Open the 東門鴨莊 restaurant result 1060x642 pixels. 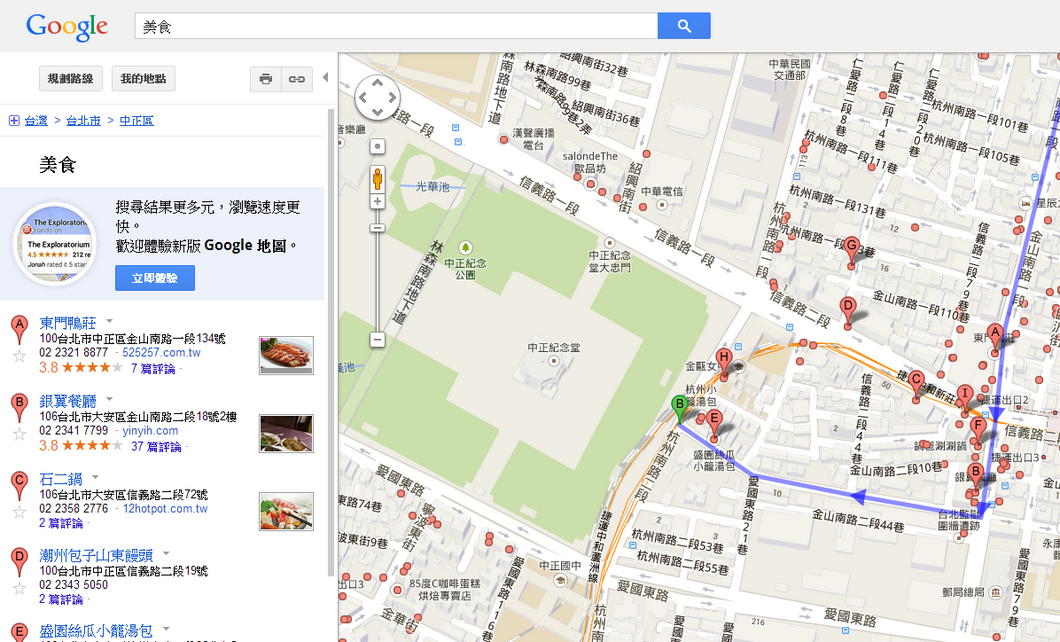pos(68,323)
